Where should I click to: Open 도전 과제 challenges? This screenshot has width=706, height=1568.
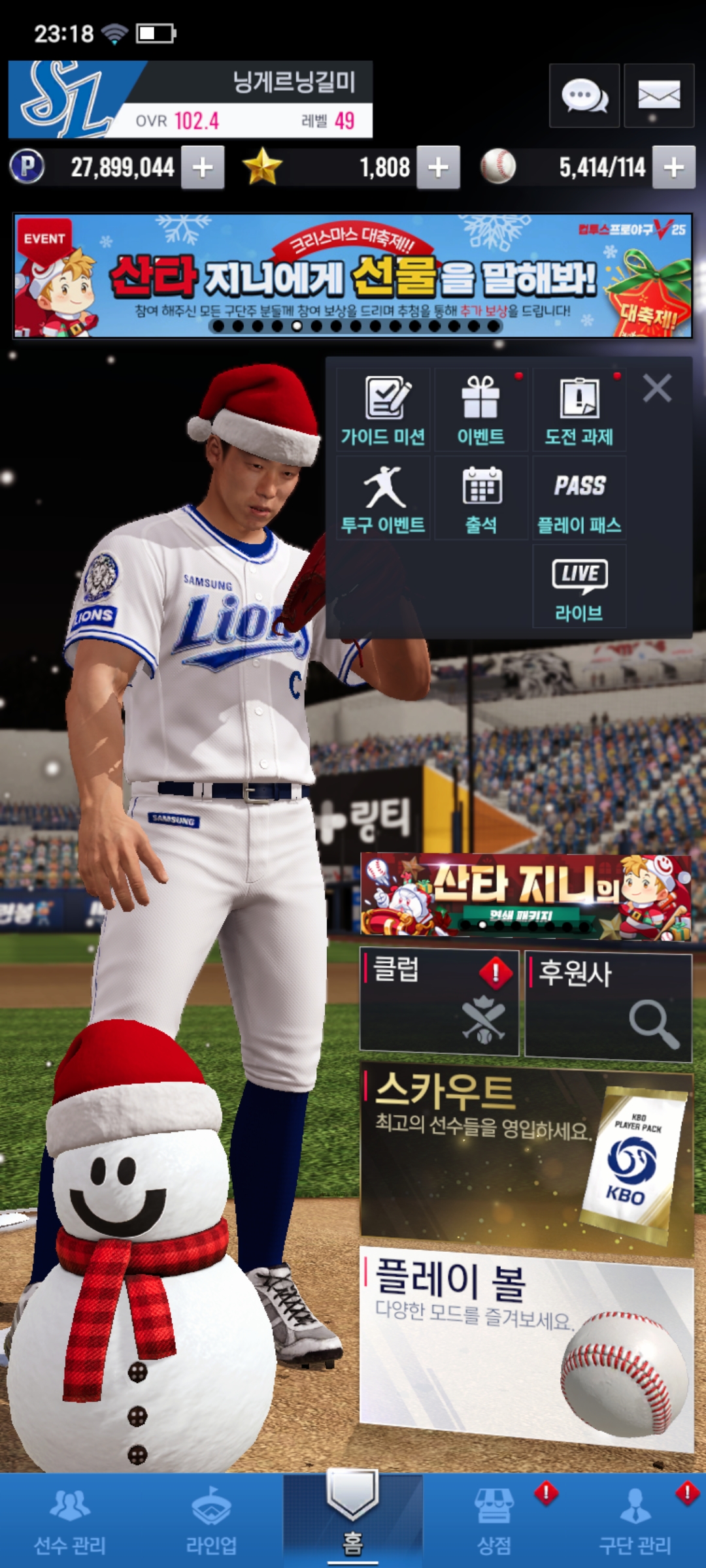(579, 410)
